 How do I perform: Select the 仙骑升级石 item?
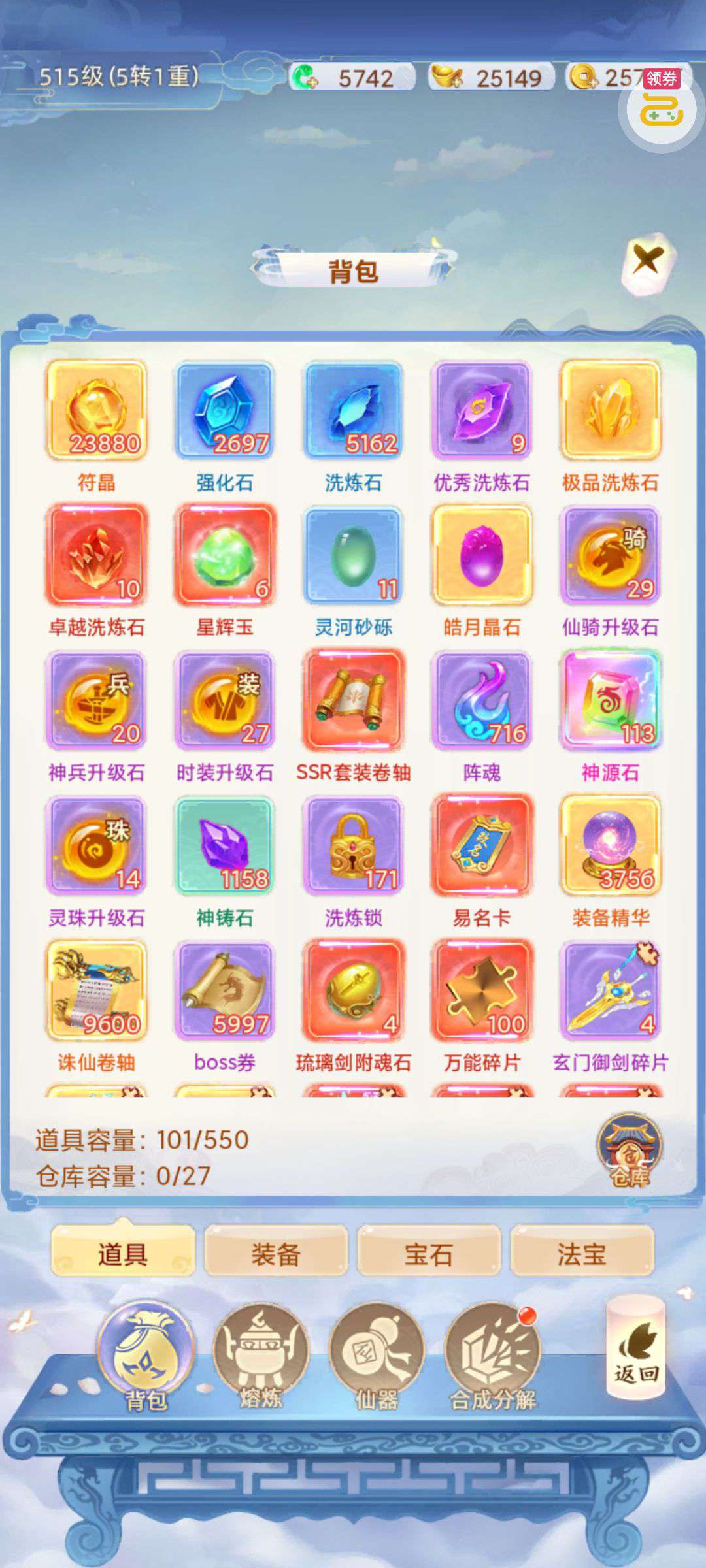pos(610,555)
